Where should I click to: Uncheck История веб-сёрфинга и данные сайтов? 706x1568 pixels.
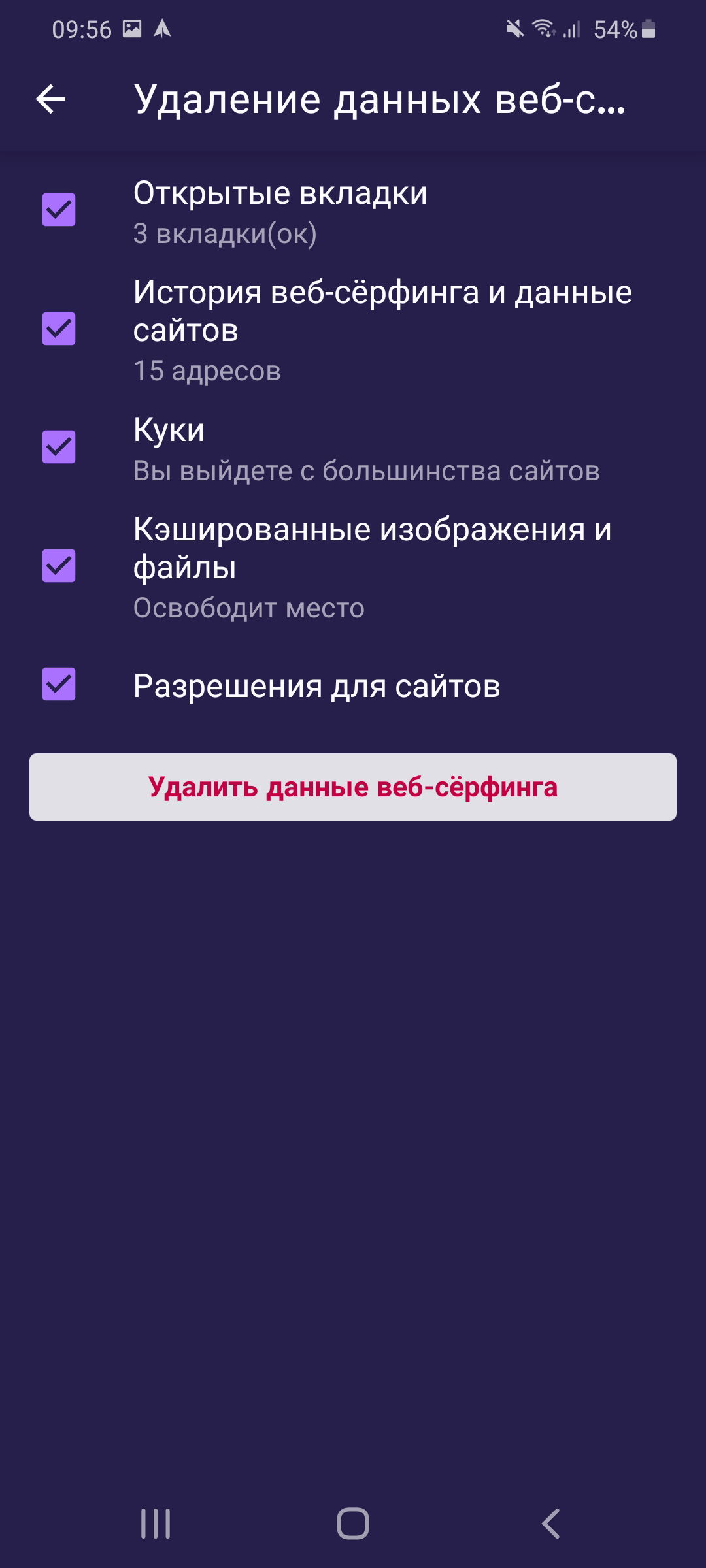pyautogui.click(x=59, y=328)
